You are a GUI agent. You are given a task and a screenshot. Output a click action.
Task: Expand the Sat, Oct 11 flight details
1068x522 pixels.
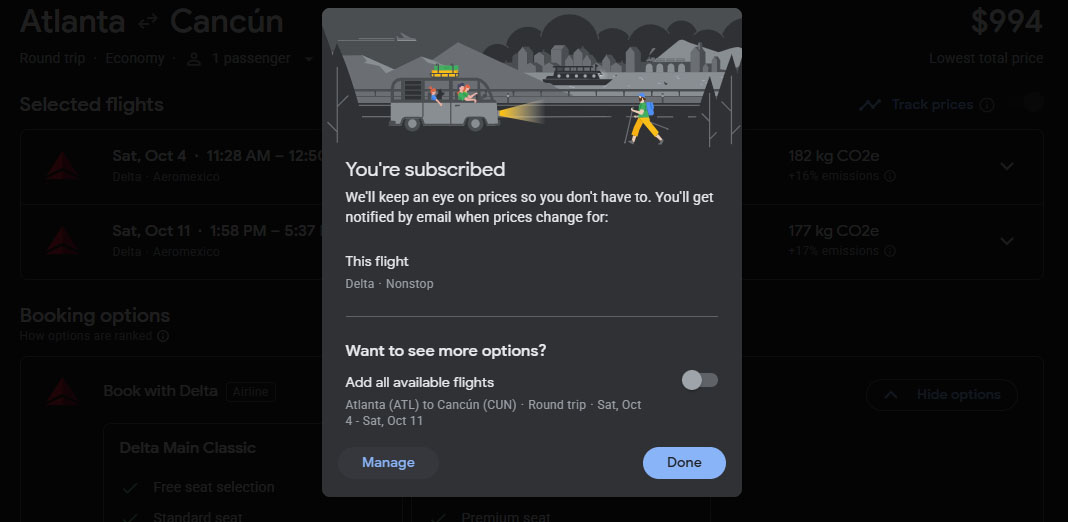1007,241
